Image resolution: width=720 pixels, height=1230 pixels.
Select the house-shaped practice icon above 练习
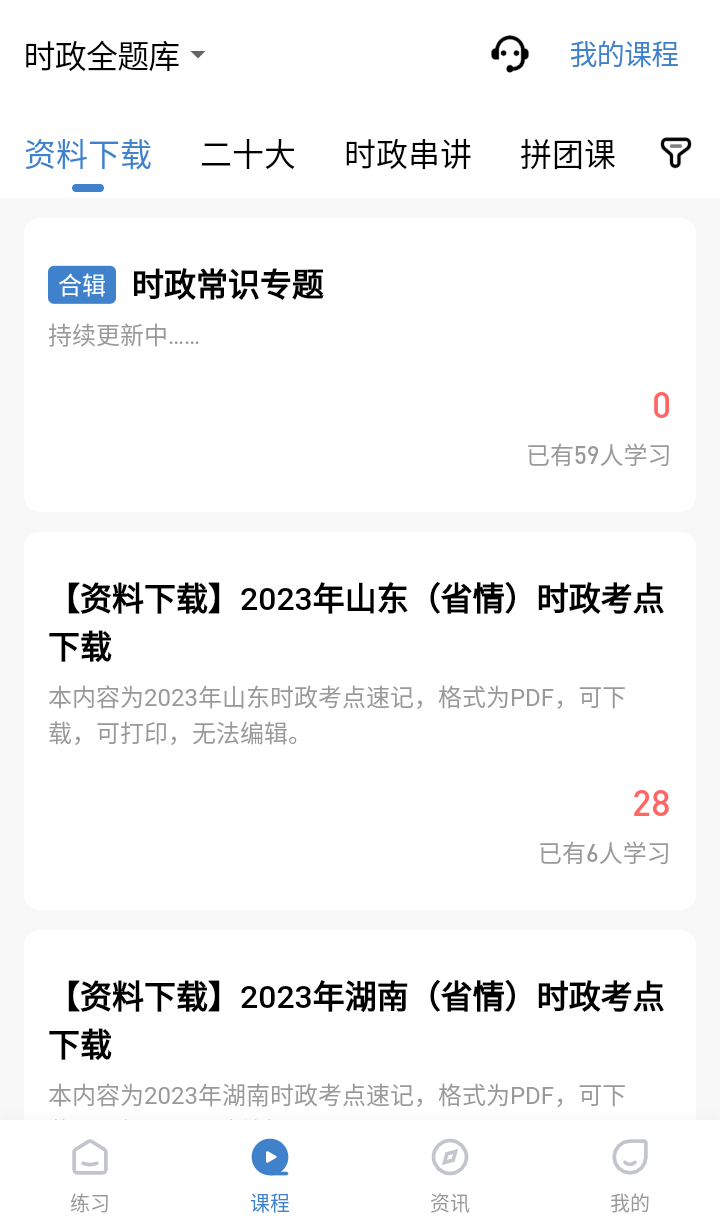90,1157
